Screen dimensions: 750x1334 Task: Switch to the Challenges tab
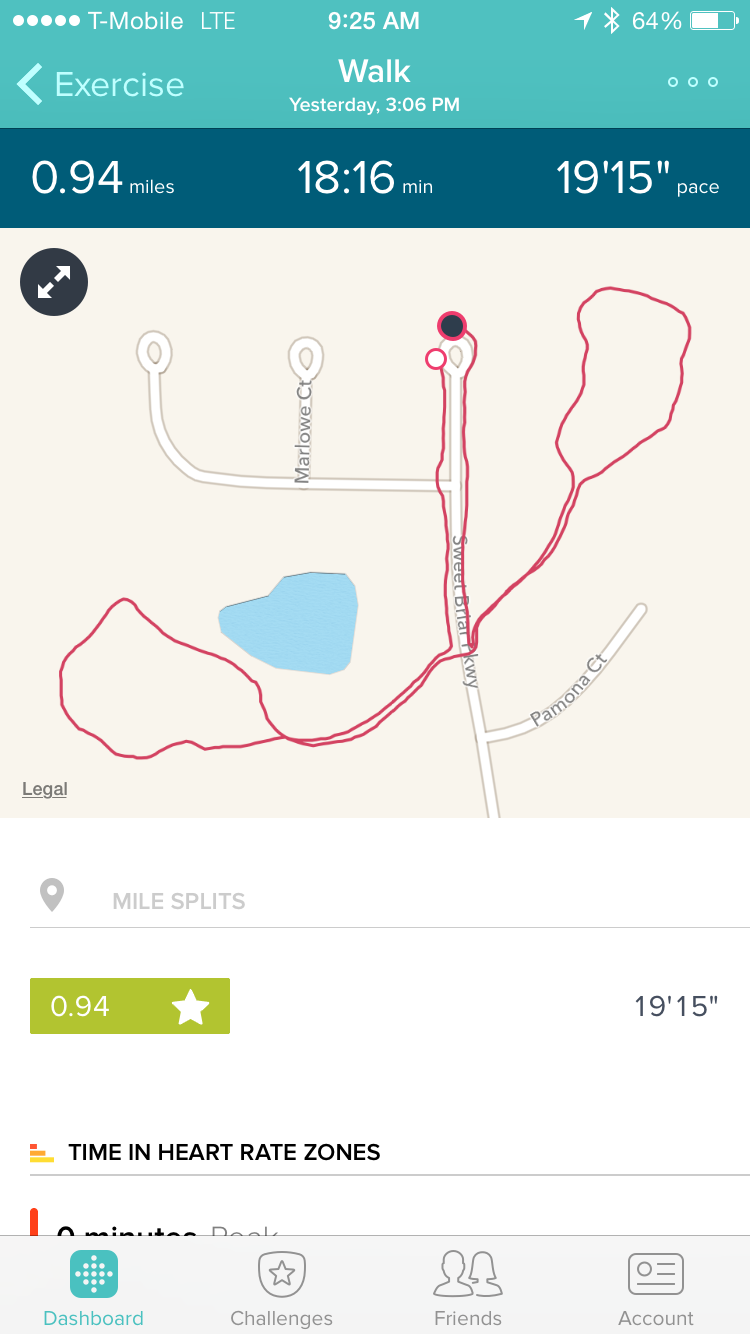[x=281, y=1288]
